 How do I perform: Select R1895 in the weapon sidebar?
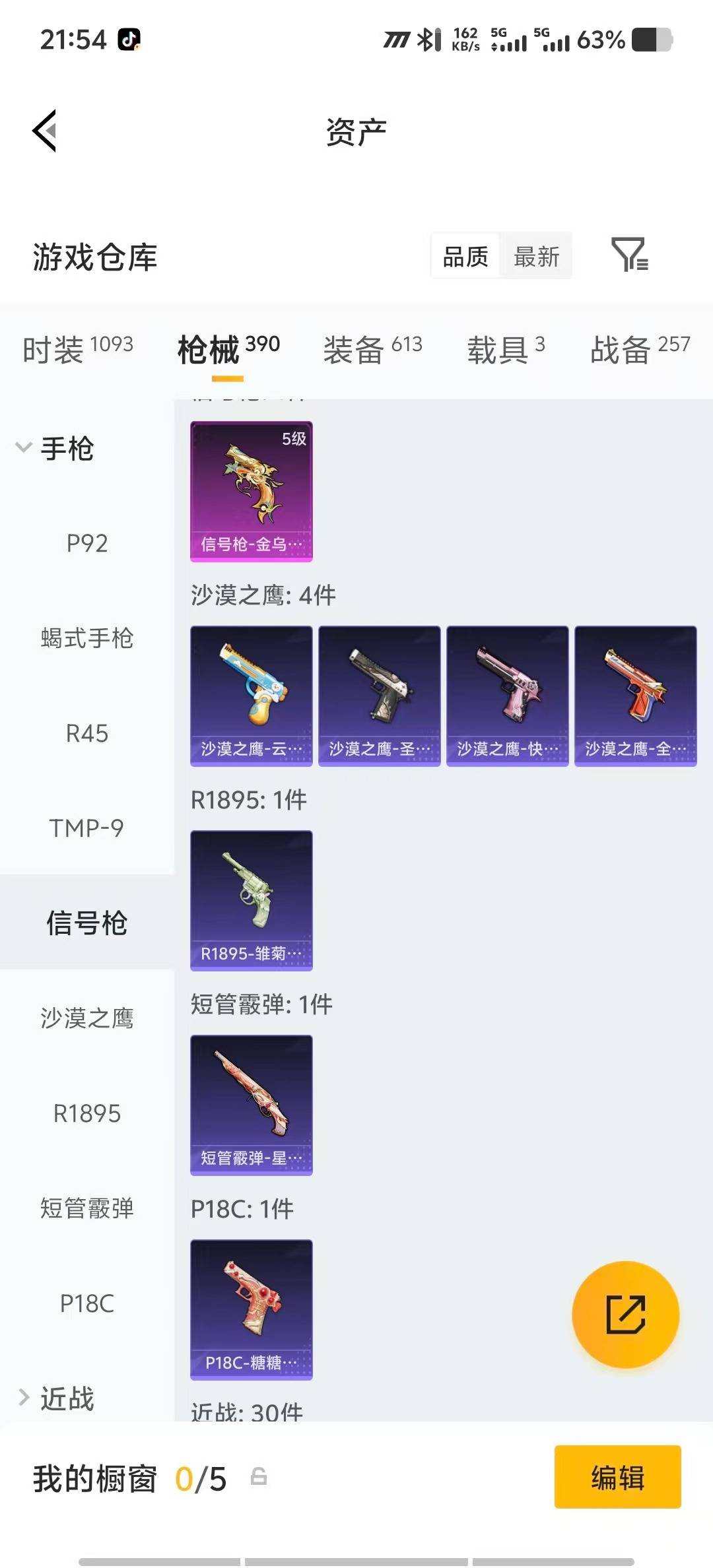point(88,1113)
